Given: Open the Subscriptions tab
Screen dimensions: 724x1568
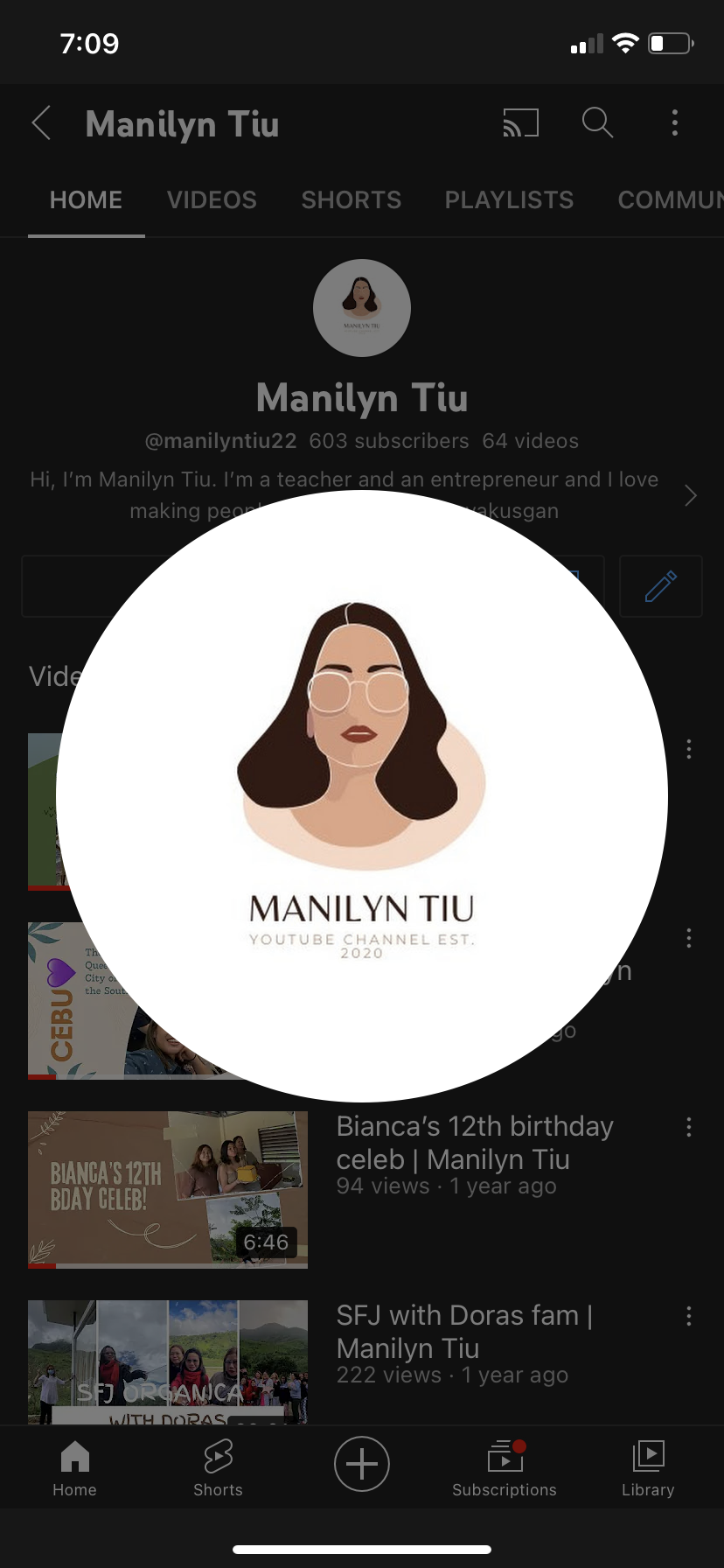Looking at the screenshot, I should pyautogui.click(x=505, y=1466).
